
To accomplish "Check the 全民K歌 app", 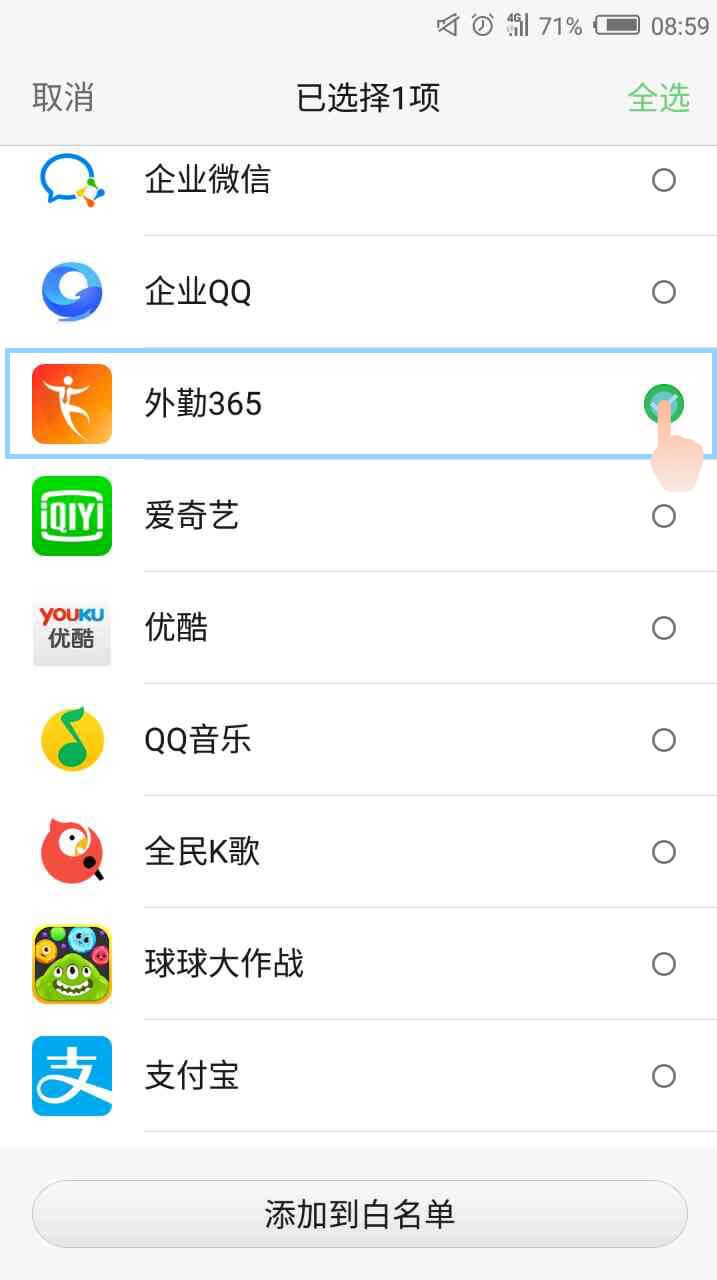I will [x=663, y=852].
